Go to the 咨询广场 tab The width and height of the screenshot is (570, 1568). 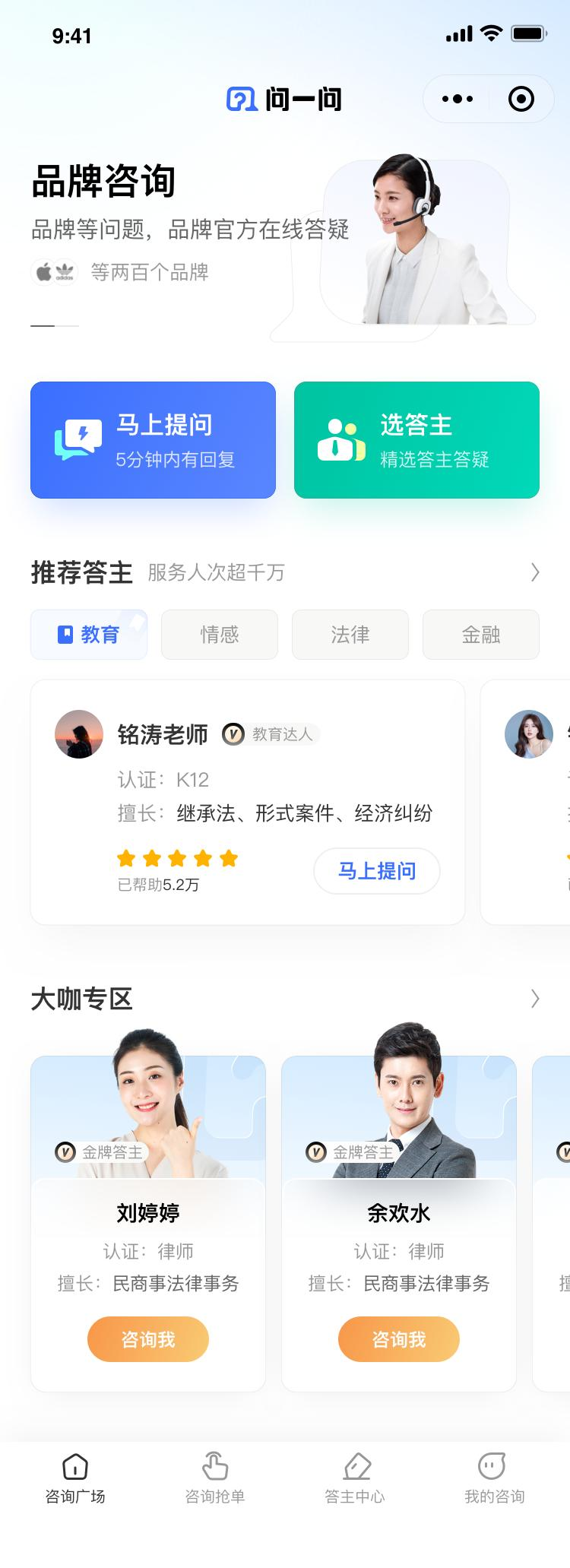[x=75, y=1478]
